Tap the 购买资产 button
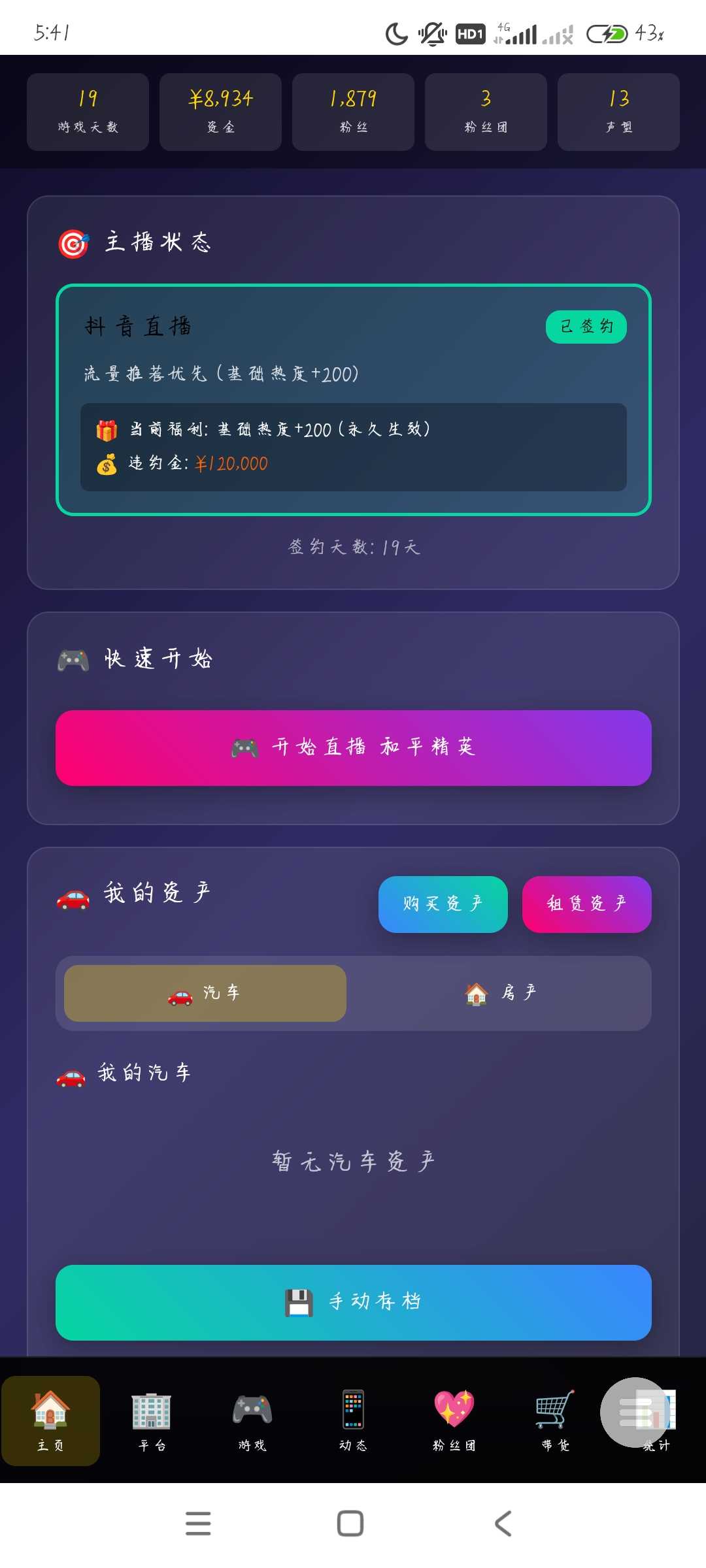The height and width of the screenshot is (1568, 706). click(x=443, y=904)
